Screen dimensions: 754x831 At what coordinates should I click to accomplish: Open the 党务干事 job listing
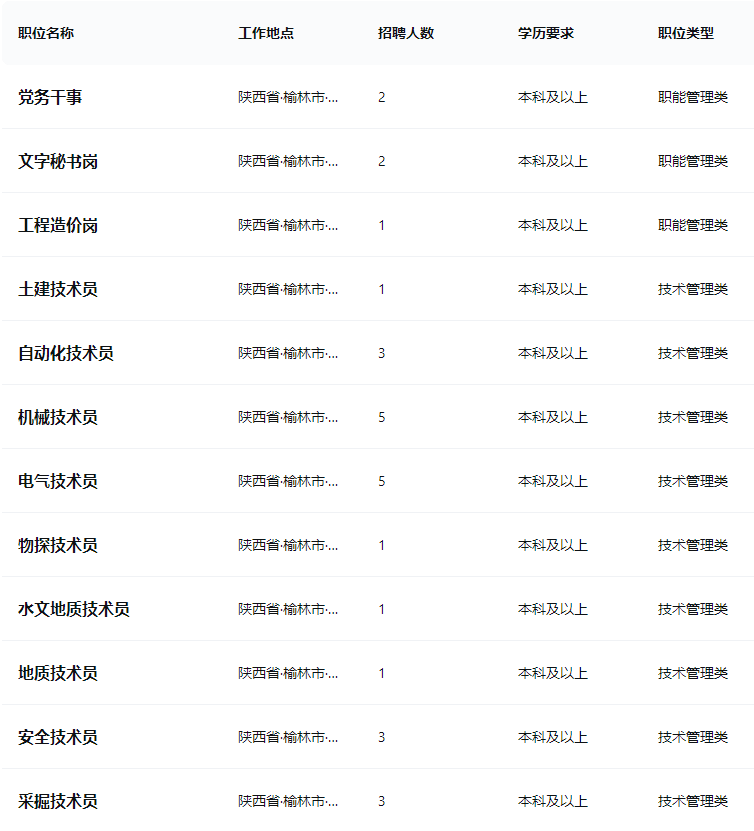pos(50,97)
